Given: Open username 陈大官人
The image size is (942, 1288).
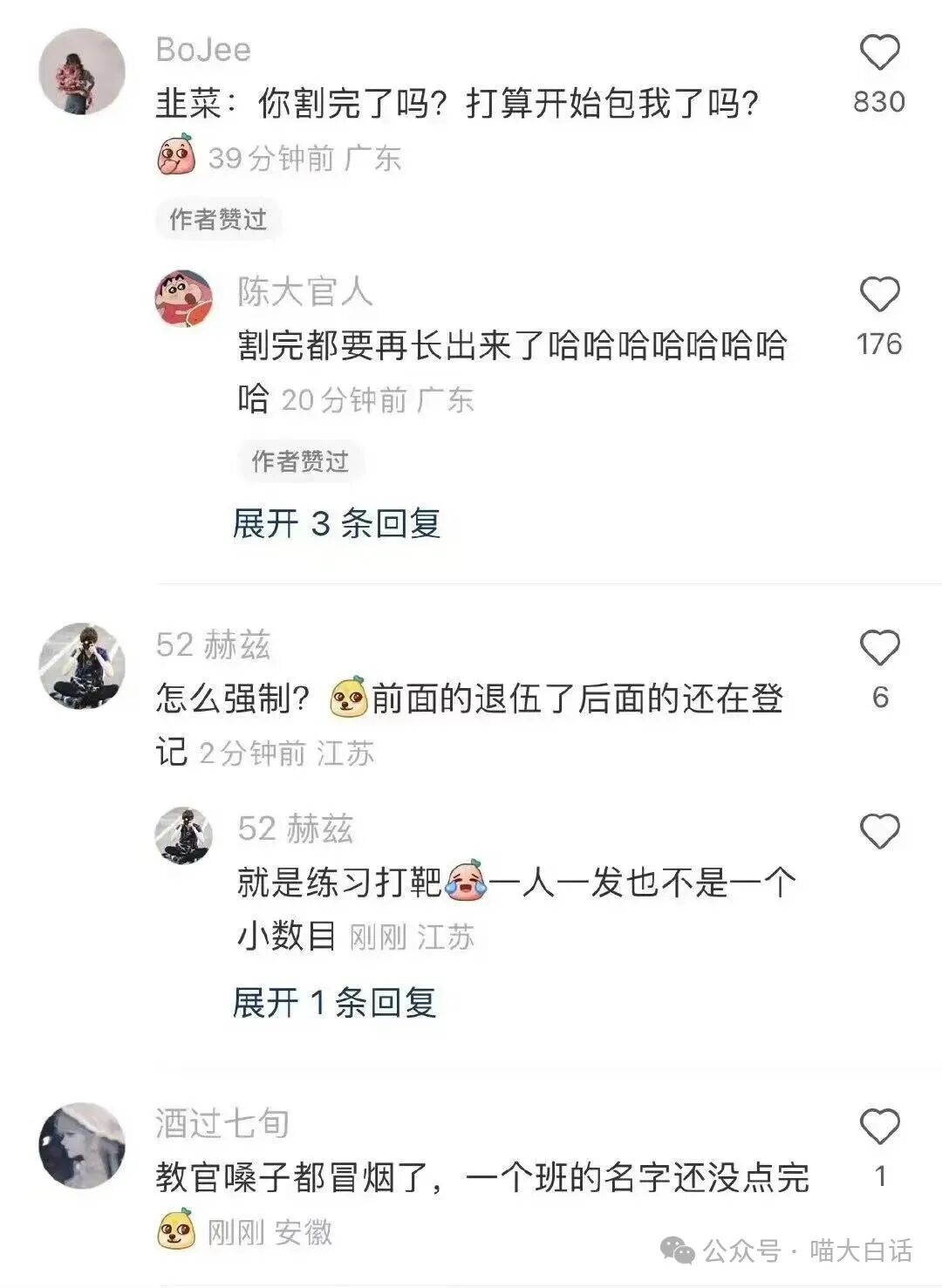Looking at the screenshot, I should (x=304, y=291).
